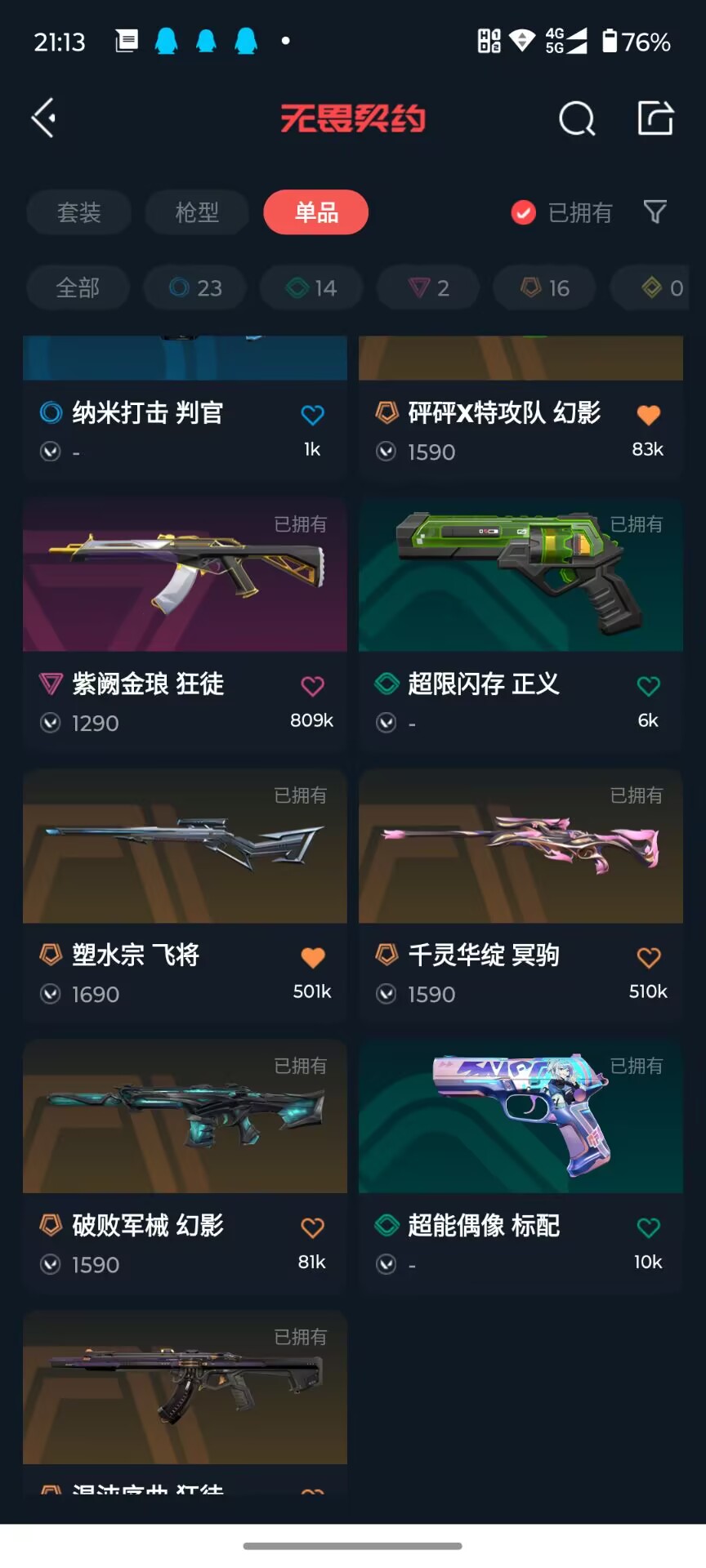Open the search icon in the header
This screenshot has width=706, height=1568.
coord(577,118)
